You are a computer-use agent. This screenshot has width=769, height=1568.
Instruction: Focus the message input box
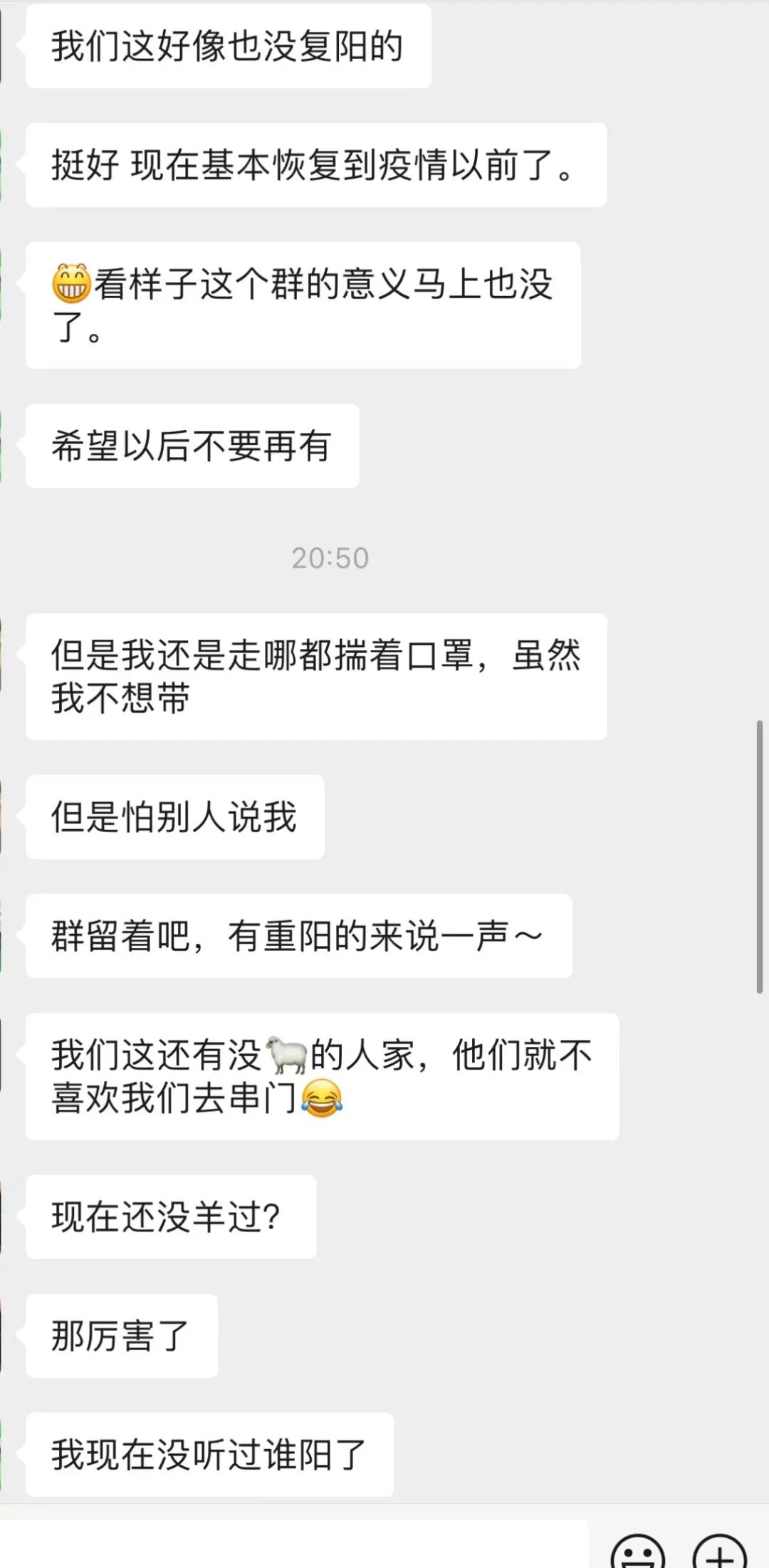coord(294,1545)
